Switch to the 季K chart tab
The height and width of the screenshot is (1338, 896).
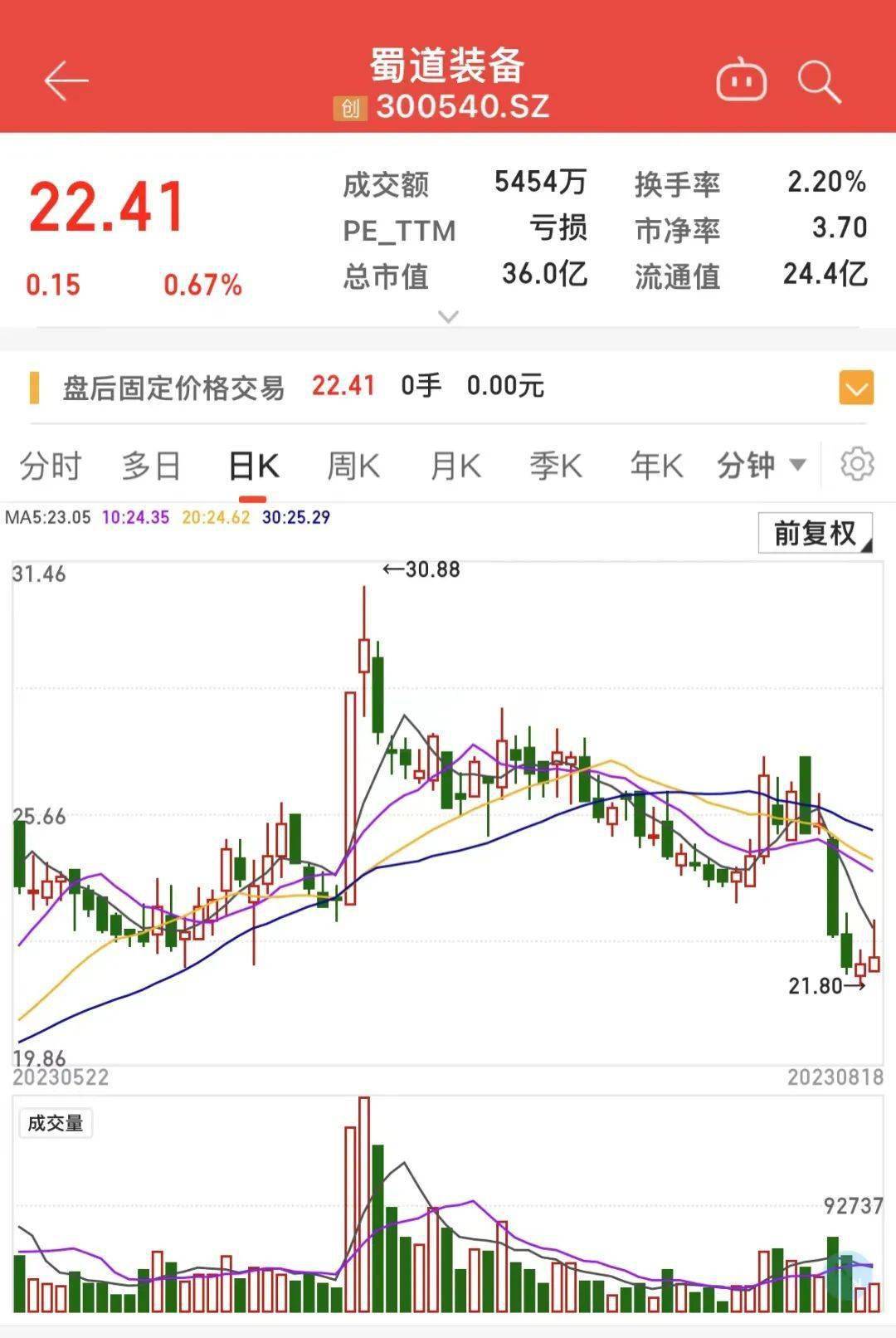556,466
